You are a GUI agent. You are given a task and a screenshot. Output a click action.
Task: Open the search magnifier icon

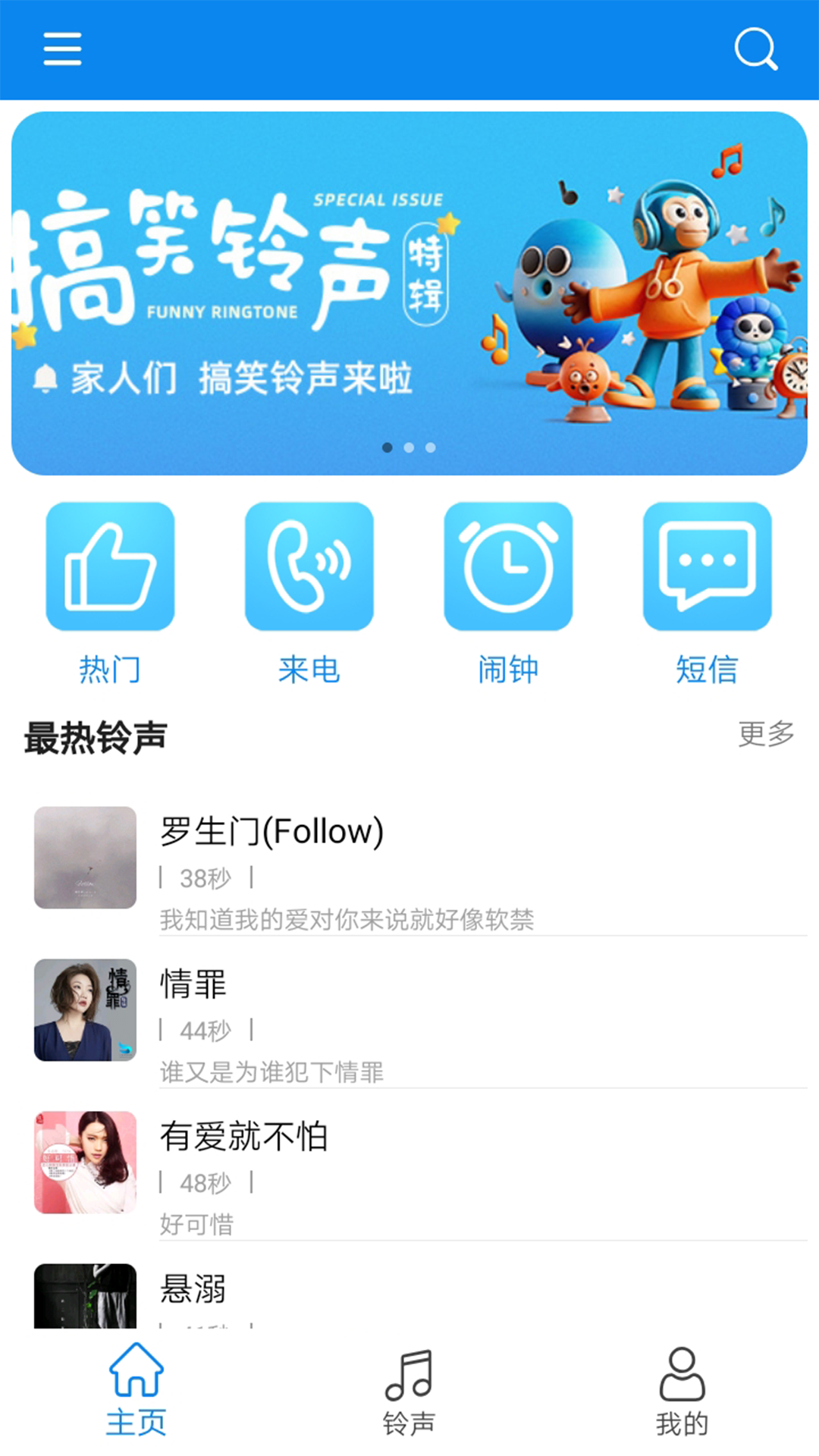point(755,49)
